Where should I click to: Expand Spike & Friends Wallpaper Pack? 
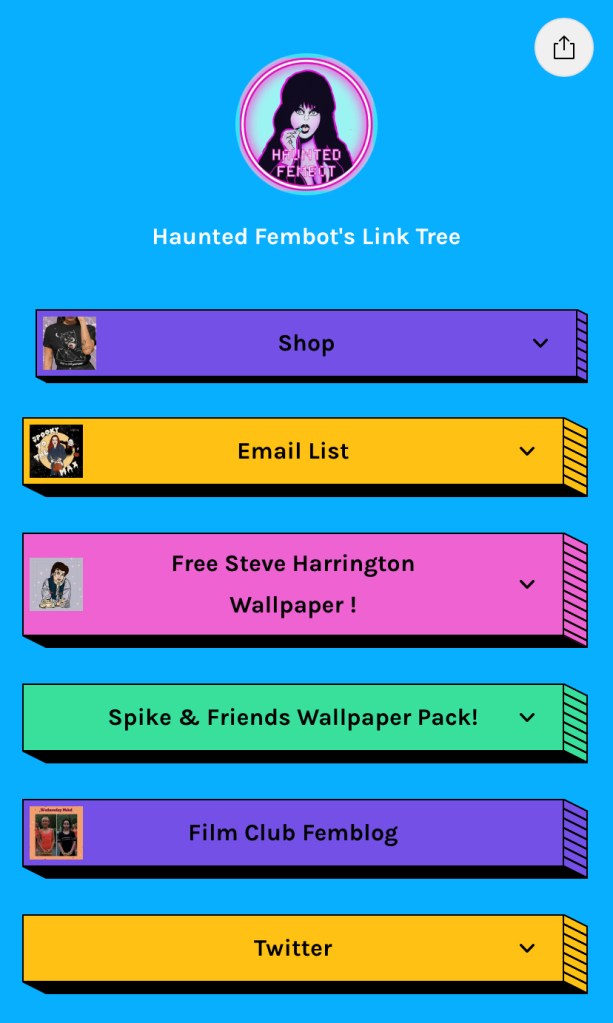click(527, 717)
